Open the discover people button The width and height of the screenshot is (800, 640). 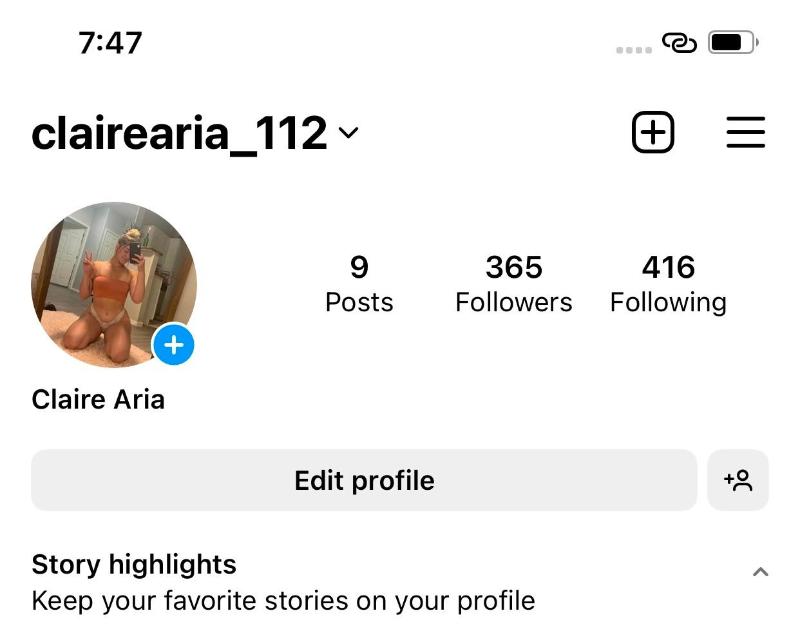(x=738, y=480)
